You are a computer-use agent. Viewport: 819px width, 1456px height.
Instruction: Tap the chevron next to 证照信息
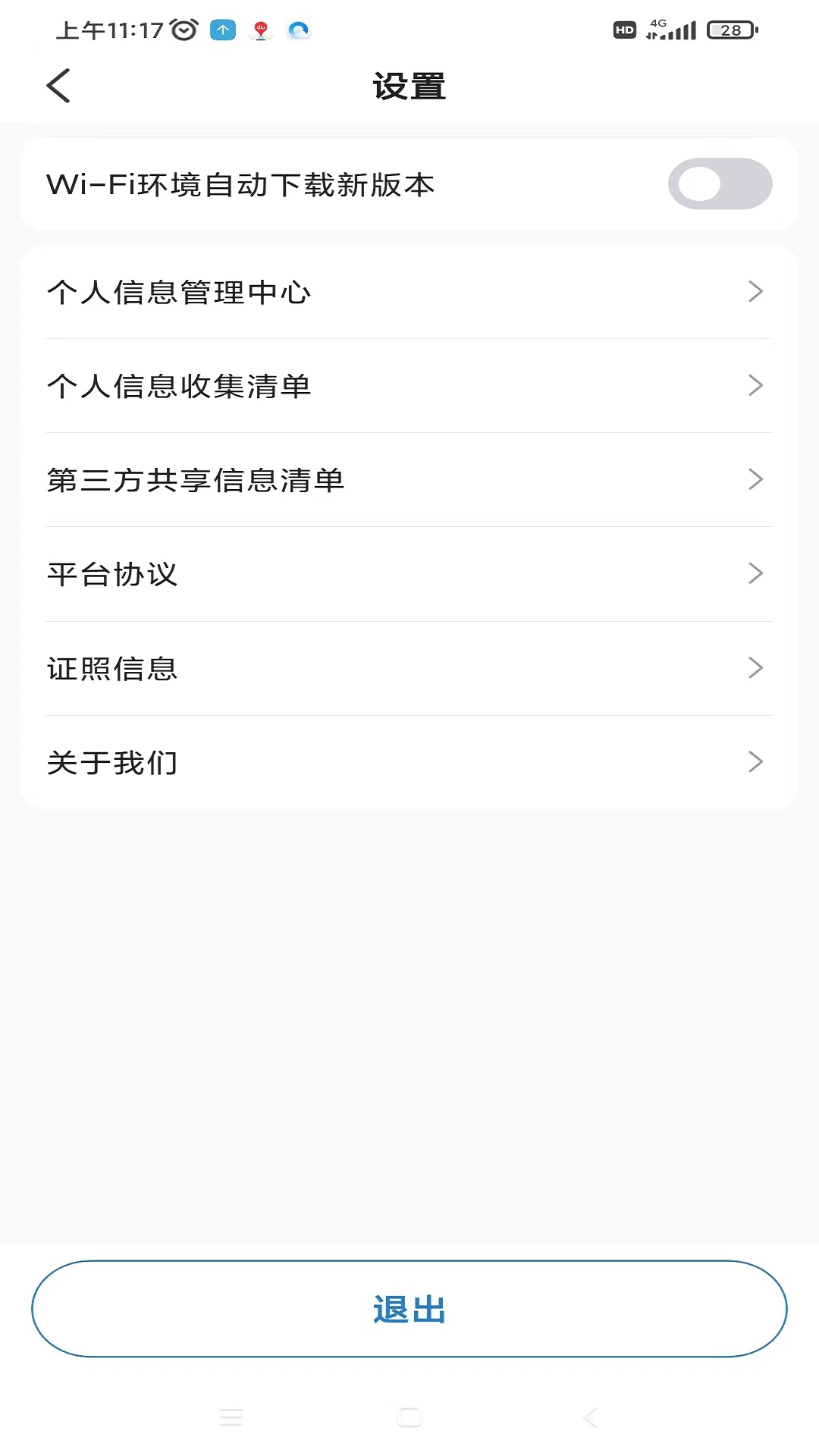point(755,667)
